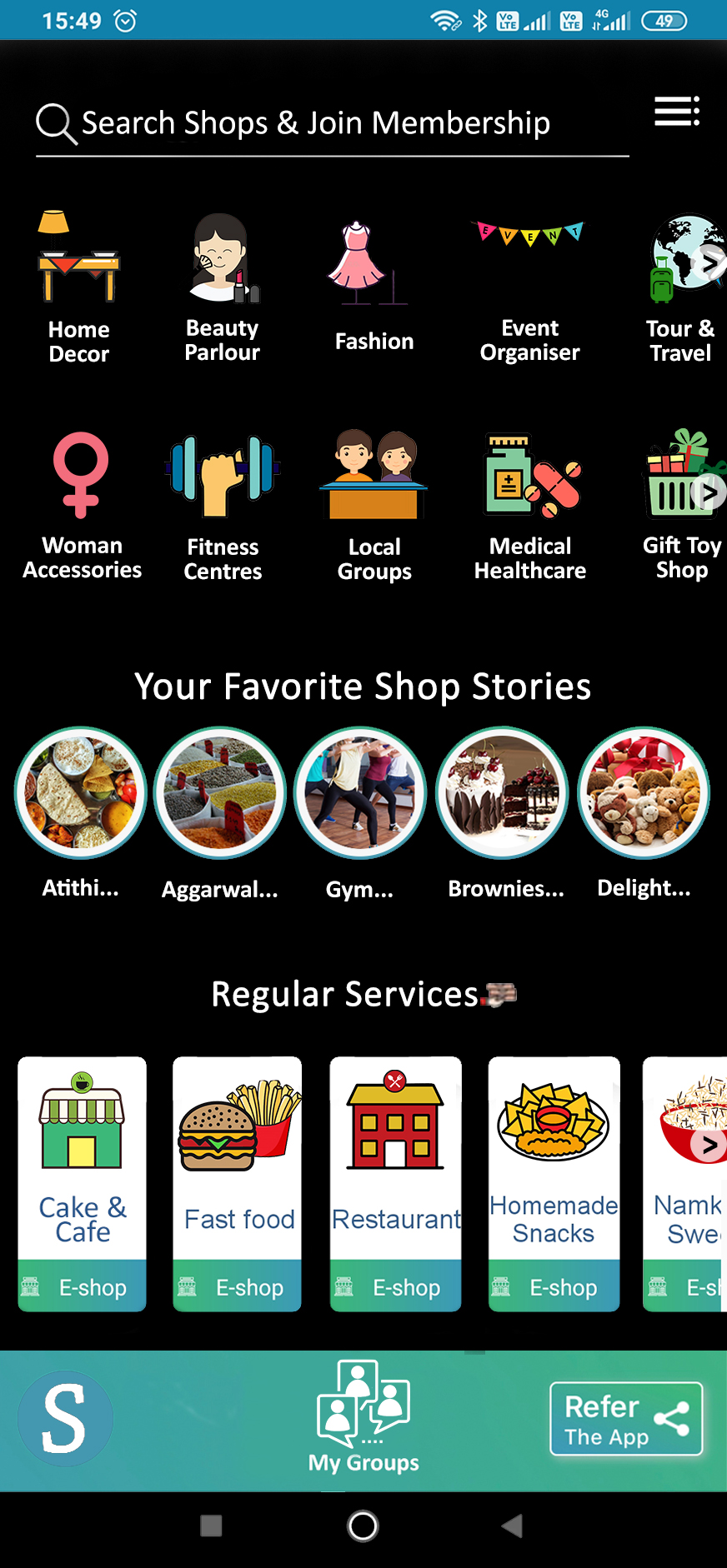Open Home Decor category
Image resolution: width=727 pixels, height=1568 pixels.
point(79,287)
